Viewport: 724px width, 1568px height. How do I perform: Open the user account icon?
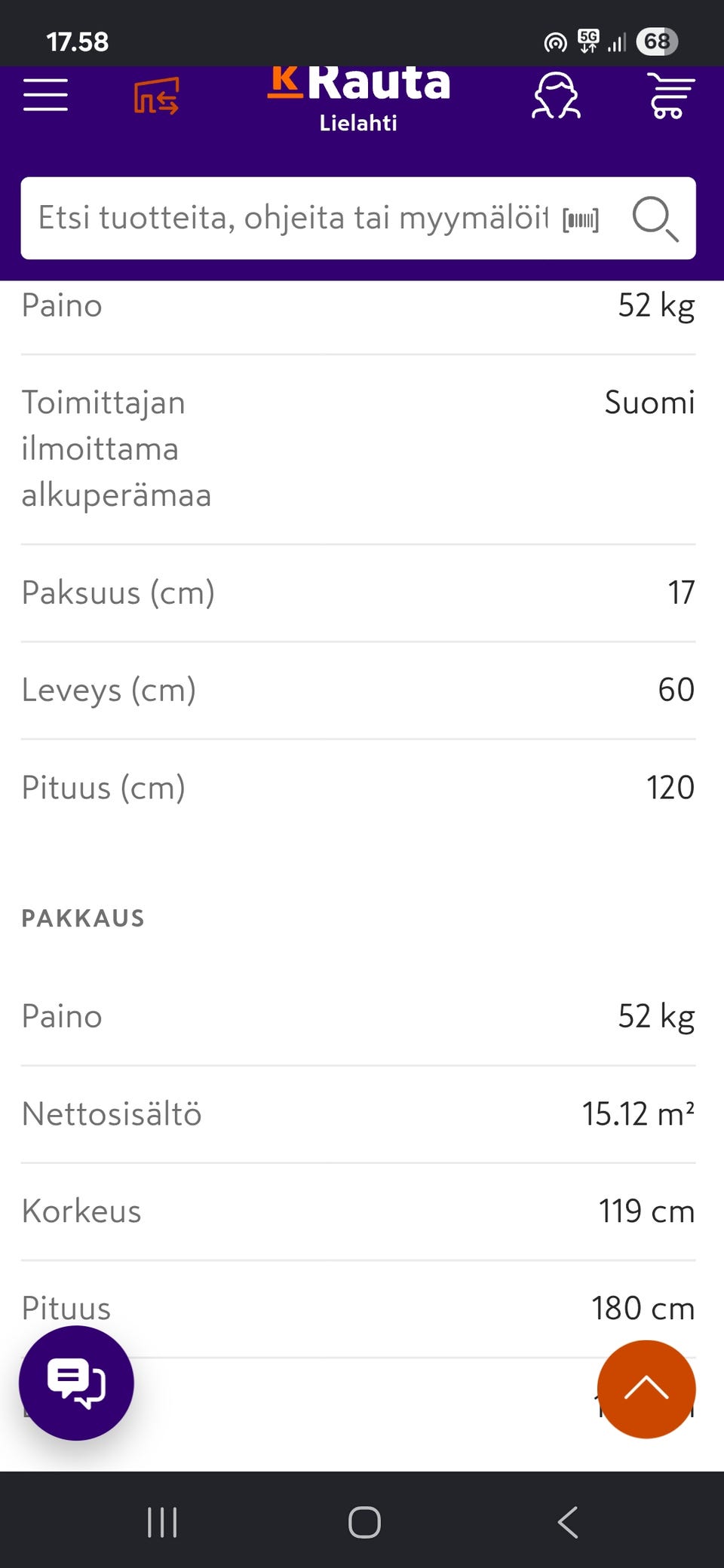[556, 96]
